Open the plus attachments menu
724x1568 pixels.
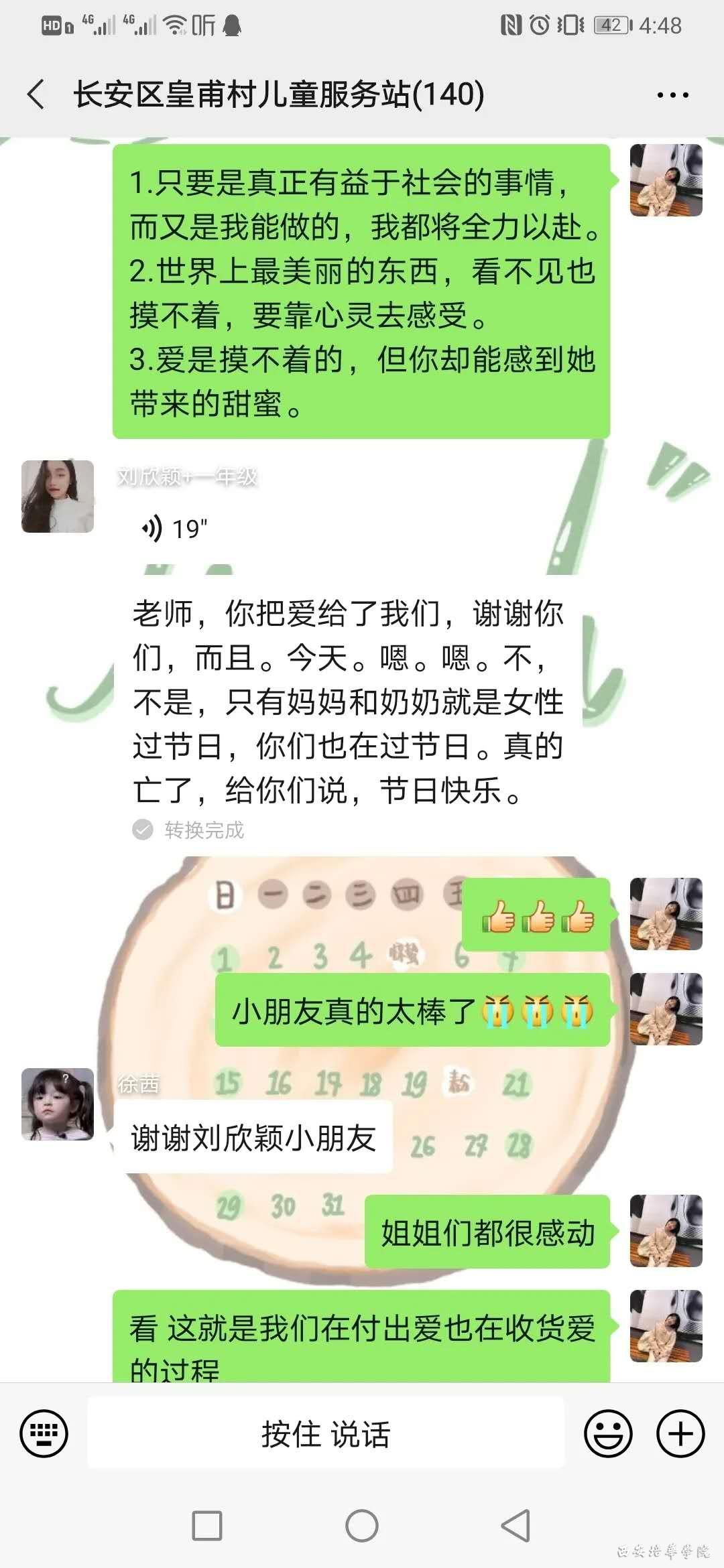point(680,1434)
